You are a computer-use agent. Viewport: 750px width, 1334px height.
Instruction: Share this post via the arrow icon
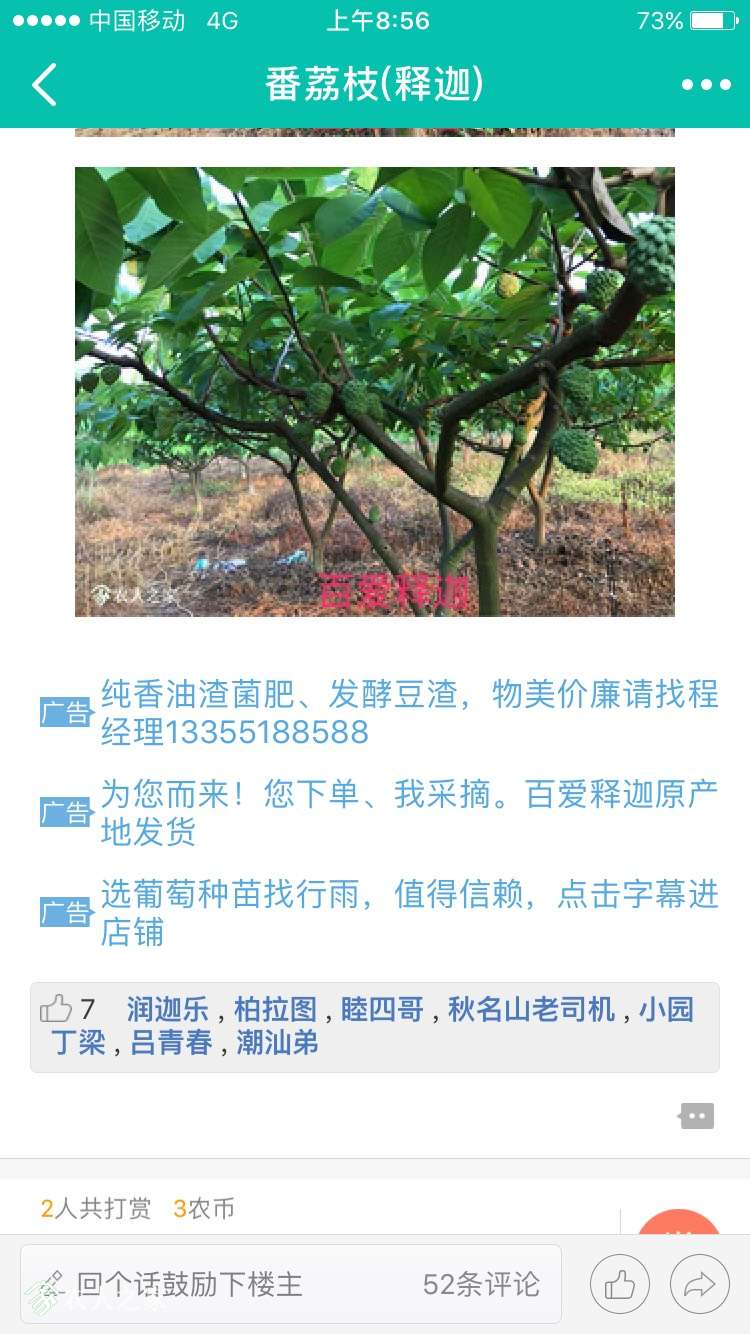pos(699,1284)
